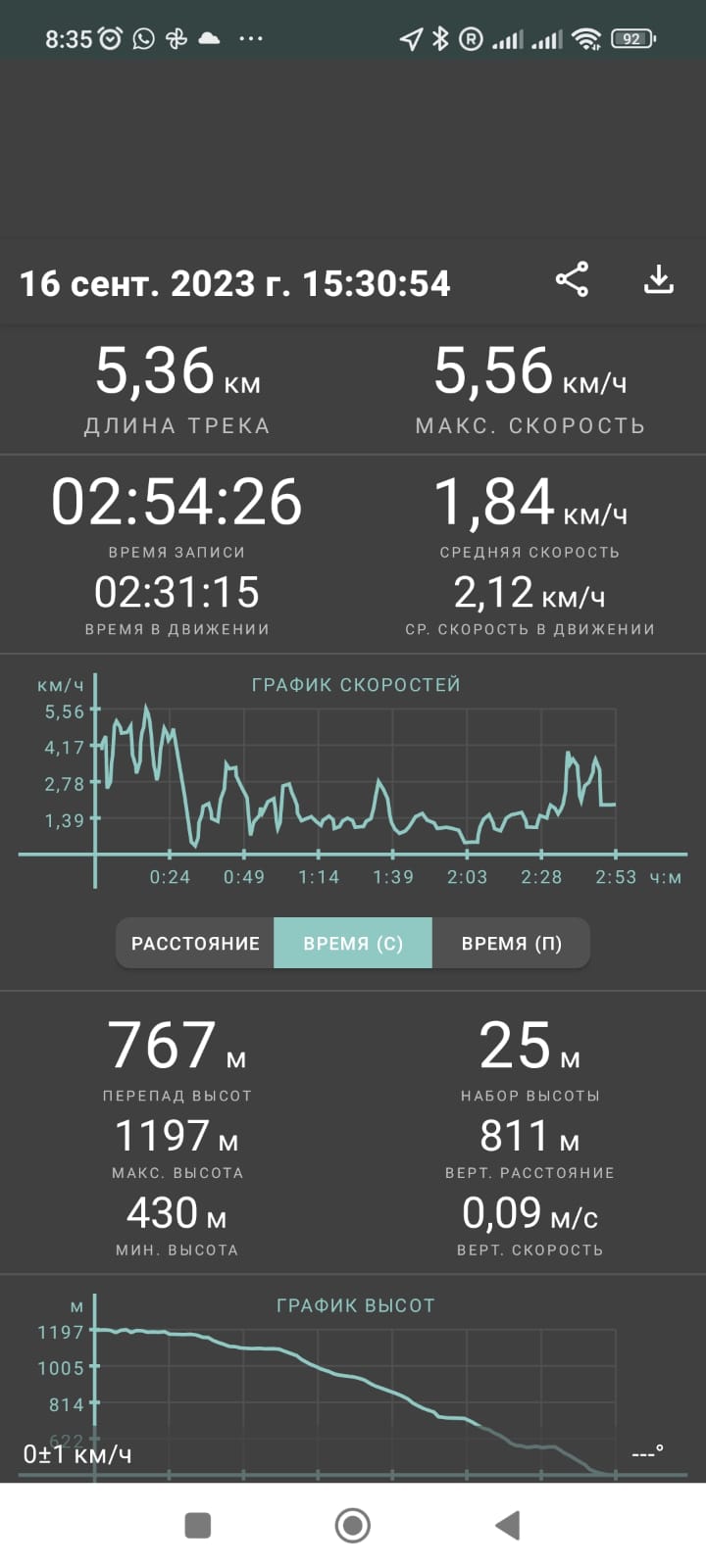Switch chart to ВРЕМЯ (П)
The image size is (706, 1568).
(511, 943)
